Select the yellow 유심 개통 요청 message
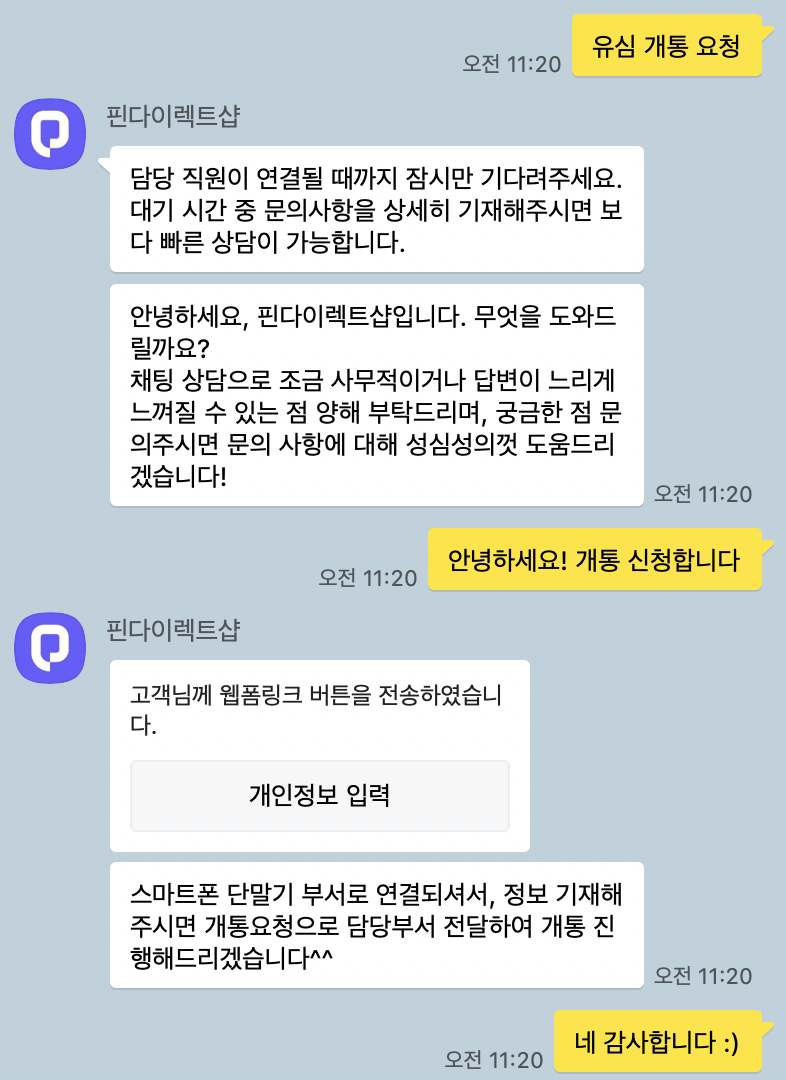 coord(666,46)
